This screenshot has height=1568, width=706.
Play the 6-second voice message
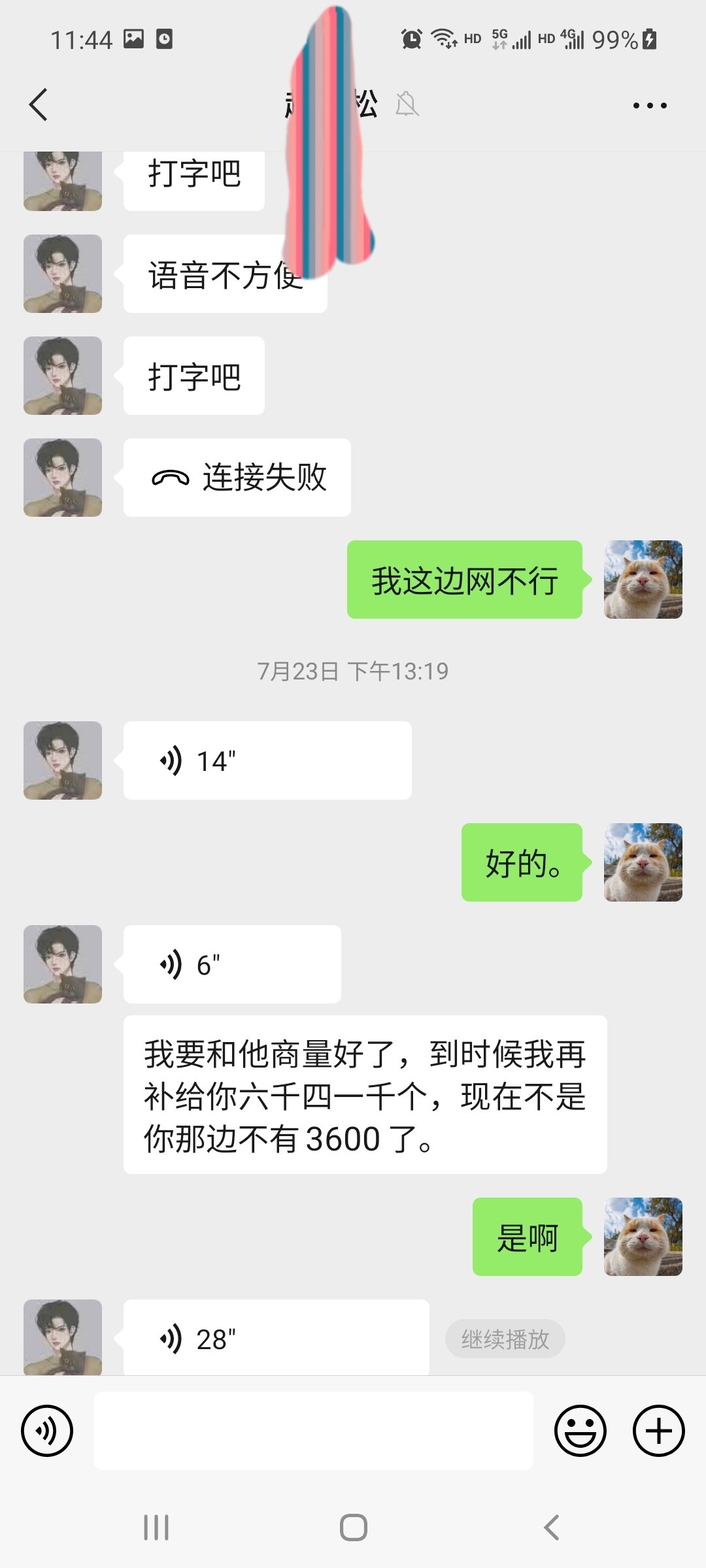pyautogui.click(x=231, y=964)
